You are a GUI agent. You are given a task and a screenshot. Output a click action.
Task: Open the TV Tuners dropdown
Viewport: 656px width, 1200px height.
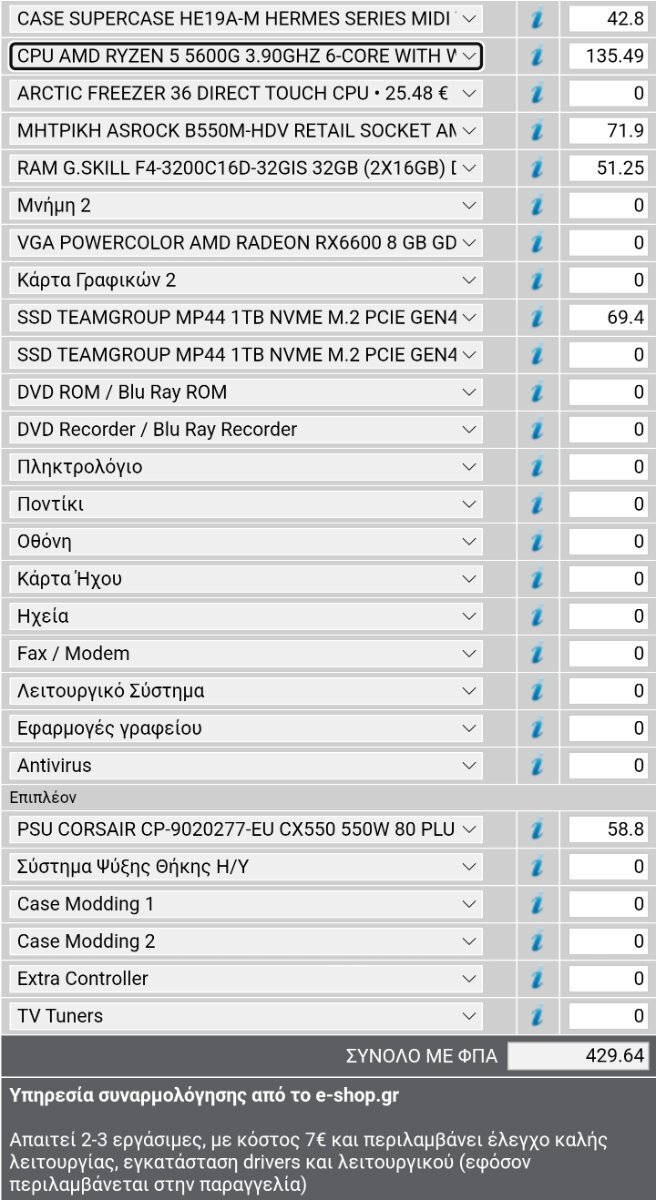(x=246, y=1016)
